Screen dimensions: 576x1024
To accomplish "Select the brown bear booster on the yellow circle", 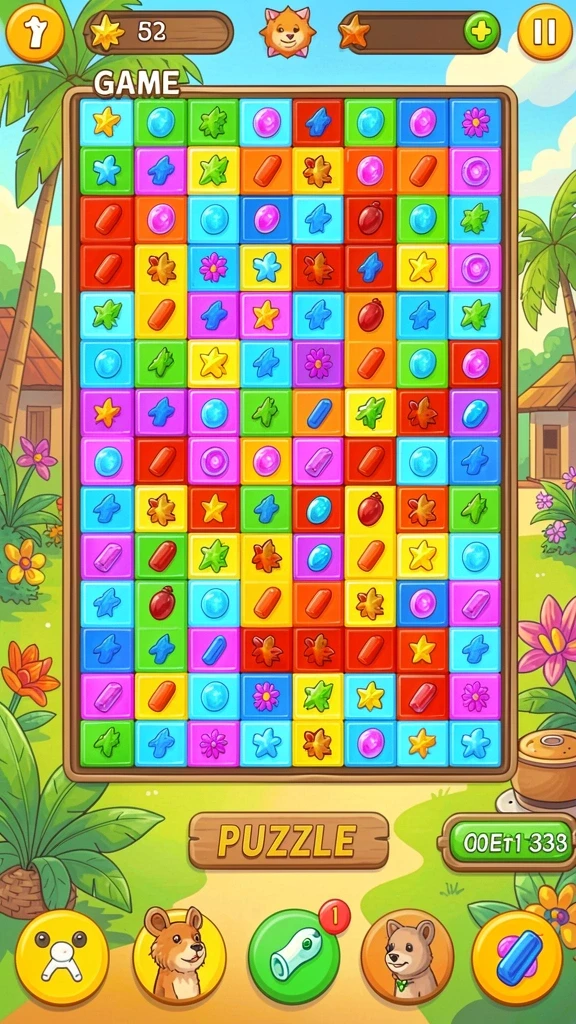I will pyautogui.click(x=178, y=957).
